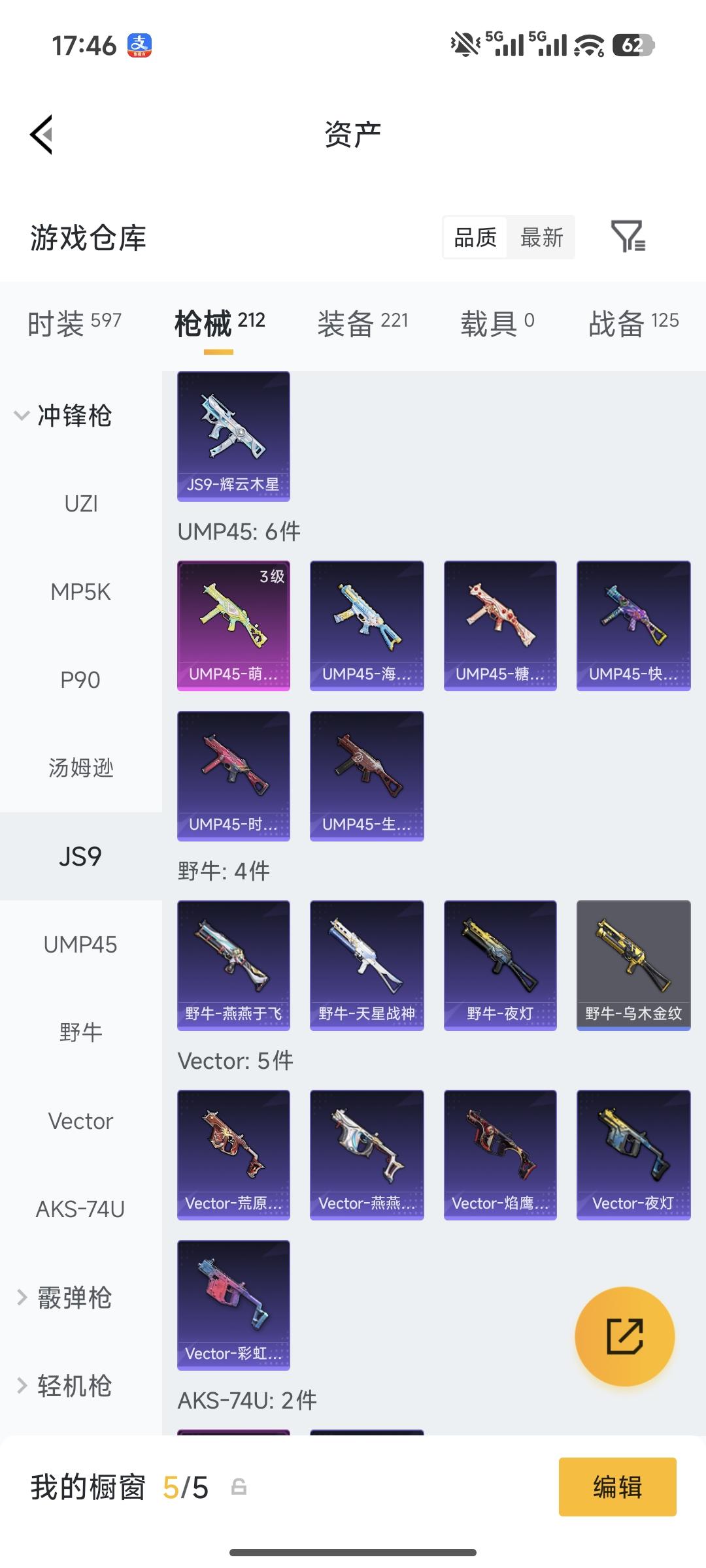Expand the 霰弹枪 category

[x=64, y=1298]
